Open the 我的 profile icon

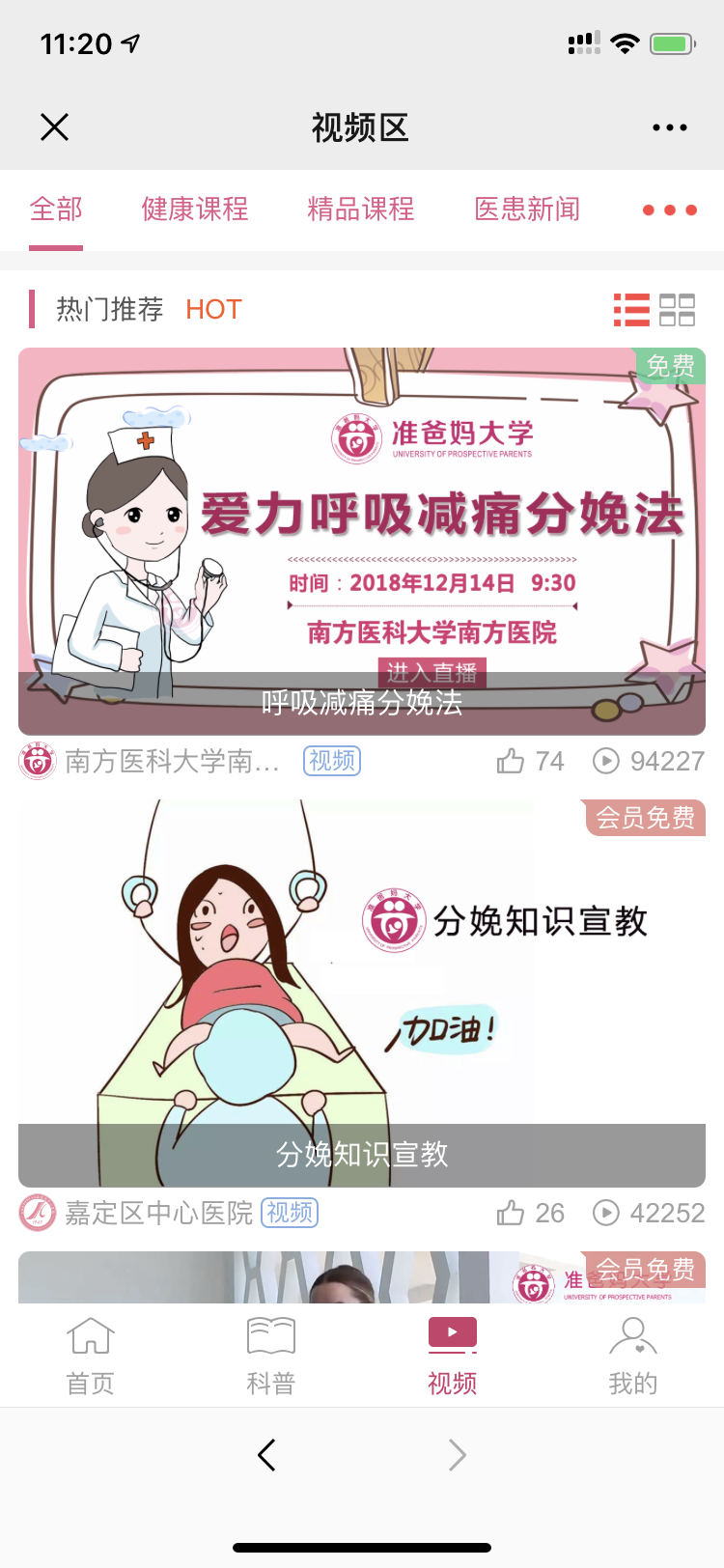pos(632,1333)
